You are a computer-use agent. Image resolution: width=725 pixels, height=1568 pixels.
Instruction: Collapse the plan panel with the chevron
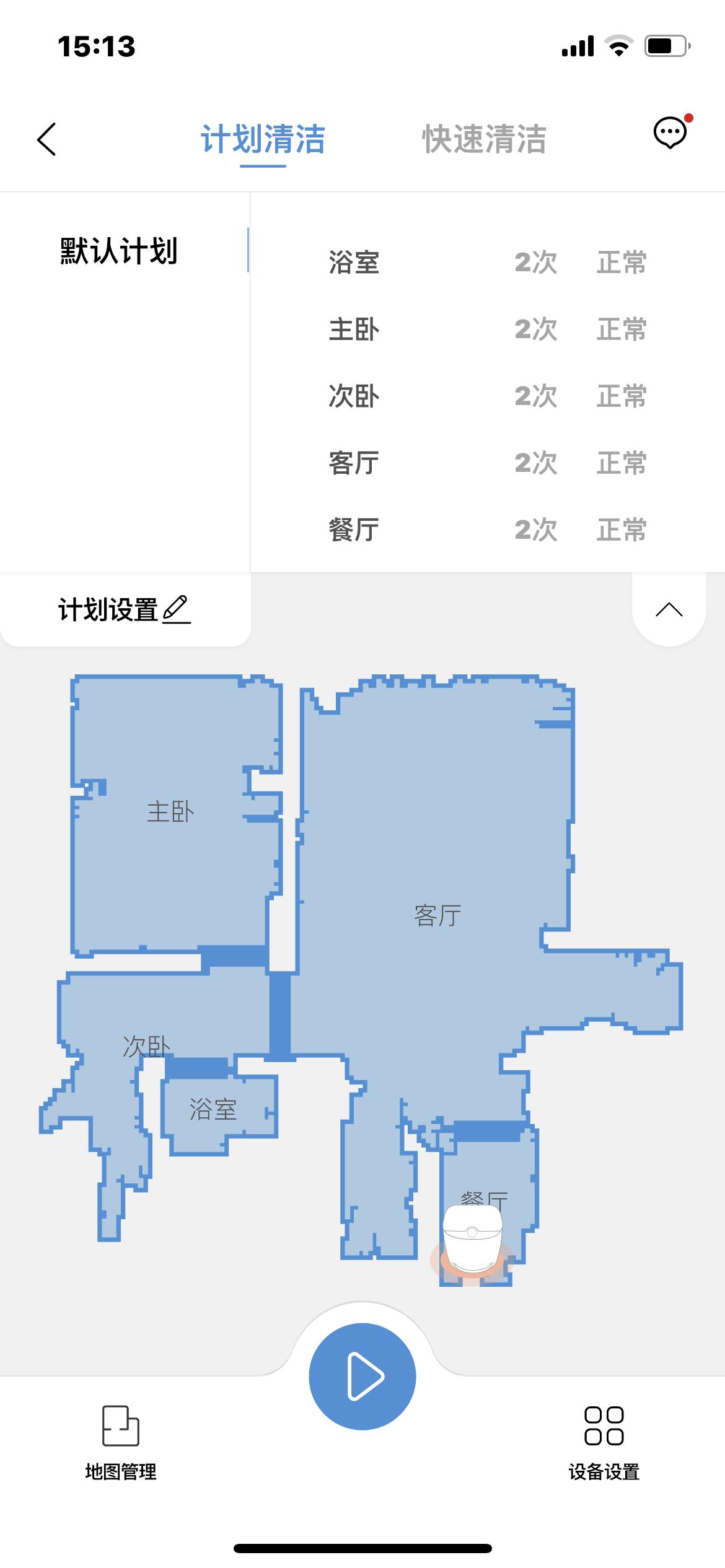[x=668, y=609]
